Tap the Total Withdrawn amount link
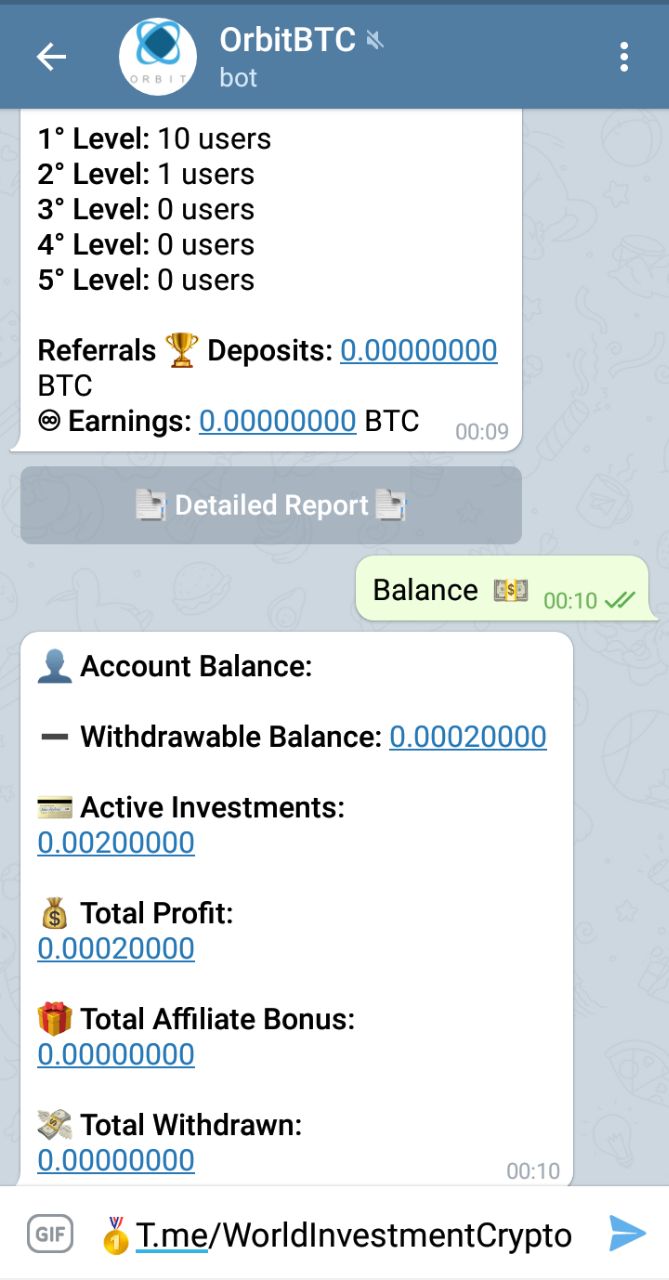This screenshot has width=669, height=1280. (x=116, y=1160)
